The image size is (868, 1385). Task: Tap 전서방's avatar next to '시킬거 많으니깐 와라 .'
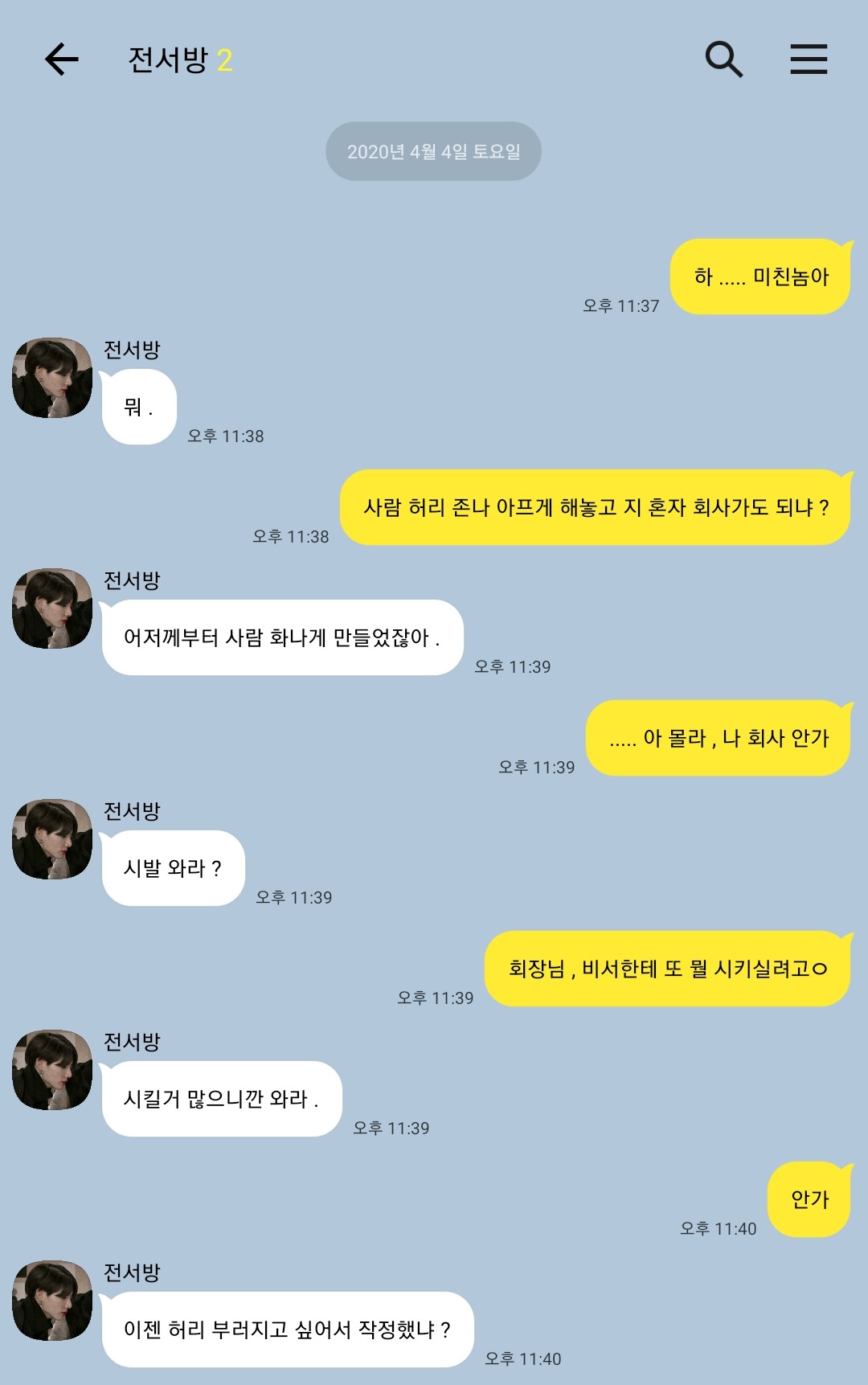pyautogui.click(x=52, y=1070)
